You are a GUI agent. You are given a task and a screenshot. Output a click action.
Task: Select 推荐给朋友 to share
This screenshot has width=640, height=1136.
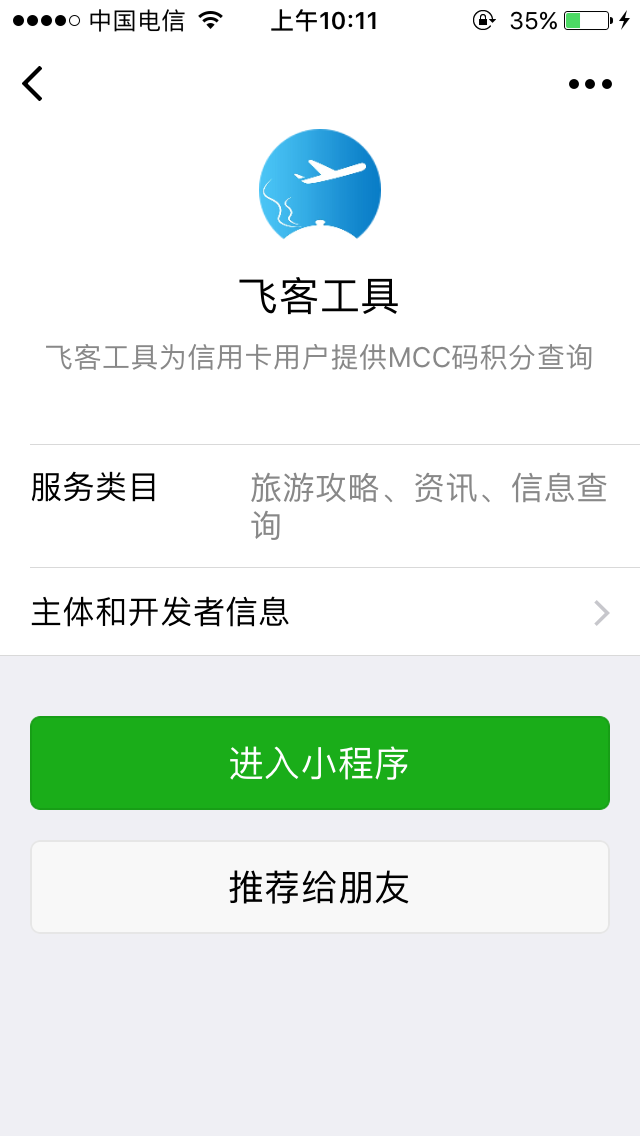coord(320,887)
